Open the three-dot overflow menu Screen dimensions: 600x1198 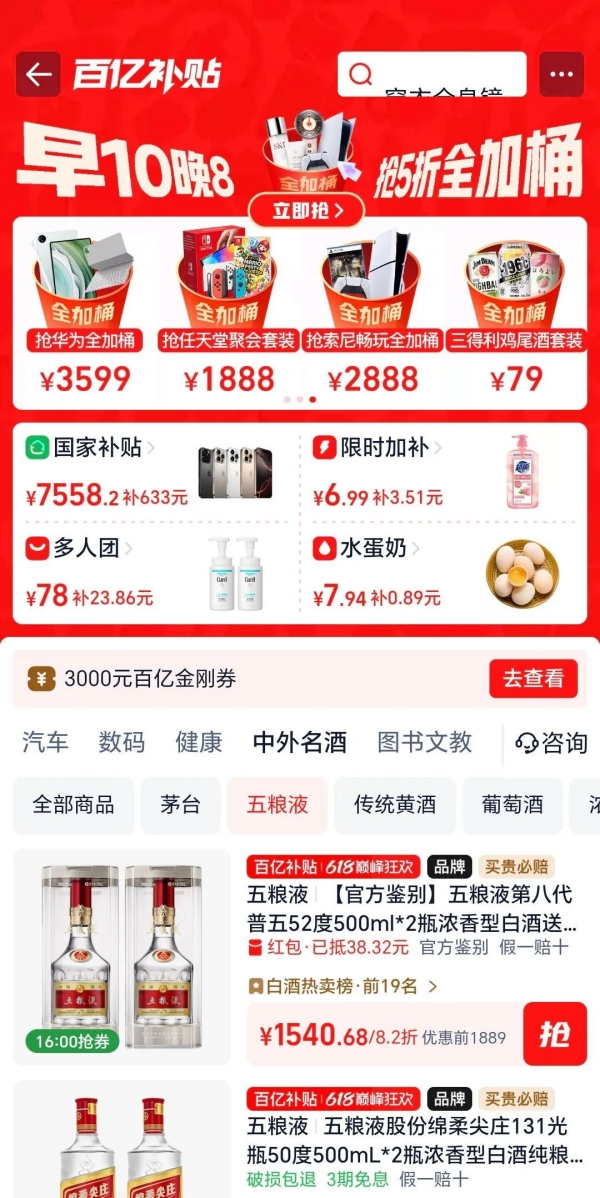pyautogui.click(x=561, y=75)
